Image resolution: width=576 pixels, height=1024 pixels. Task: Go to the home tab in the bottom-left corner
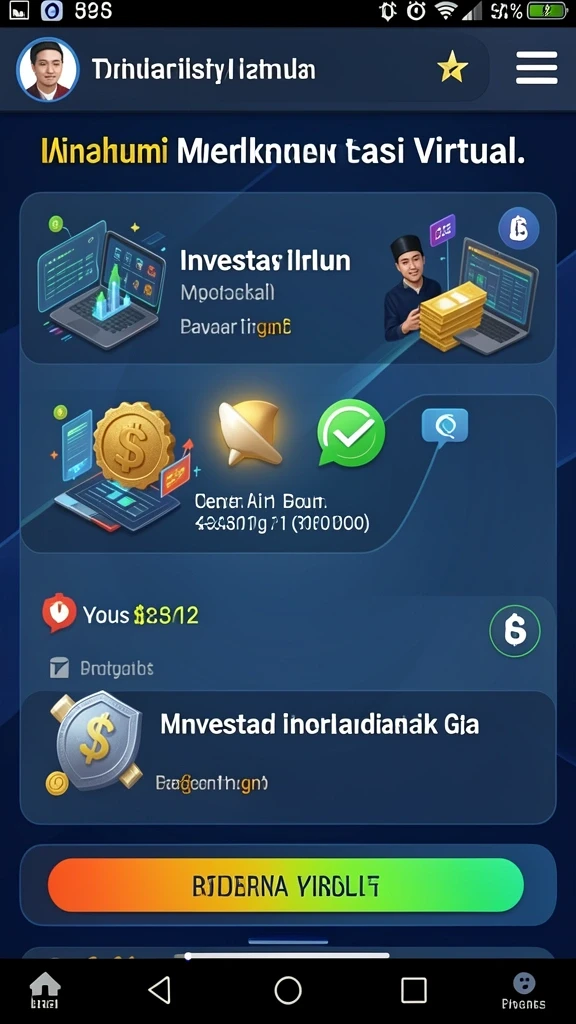tap(45, 991)
